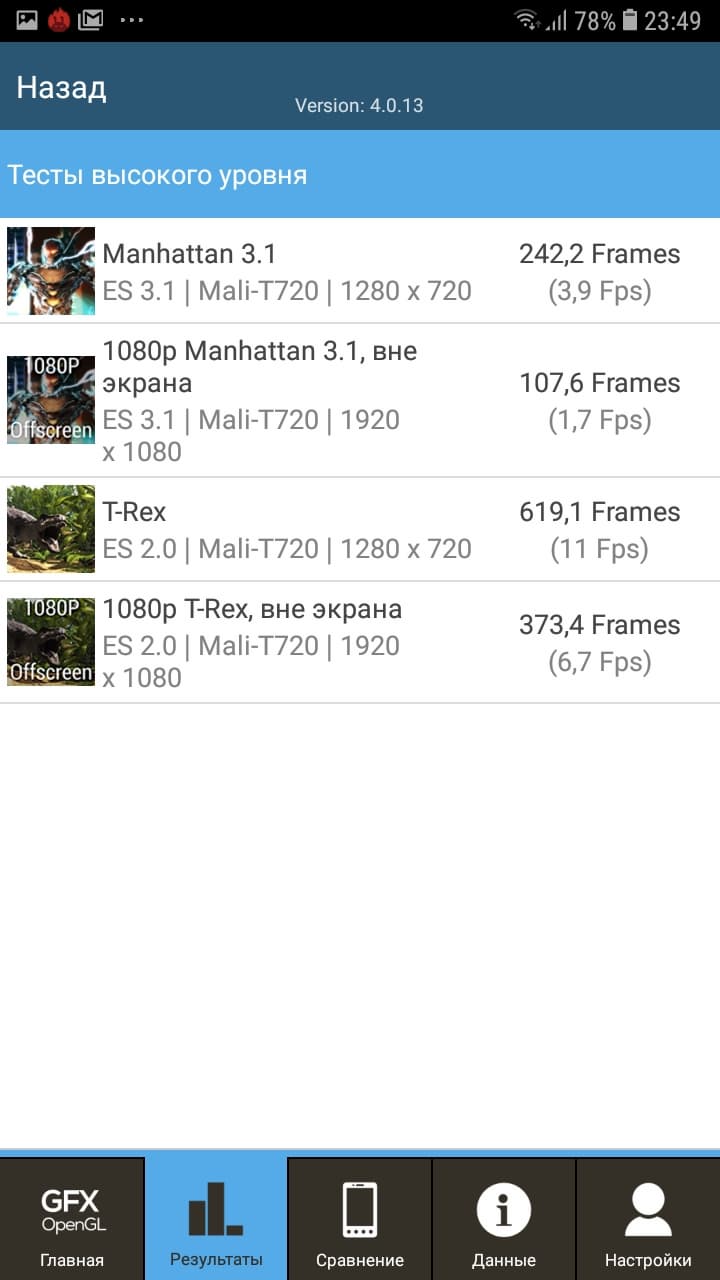Open the Настройки tab
The width and height of the screenshot is (720, 1280).
648,1219
